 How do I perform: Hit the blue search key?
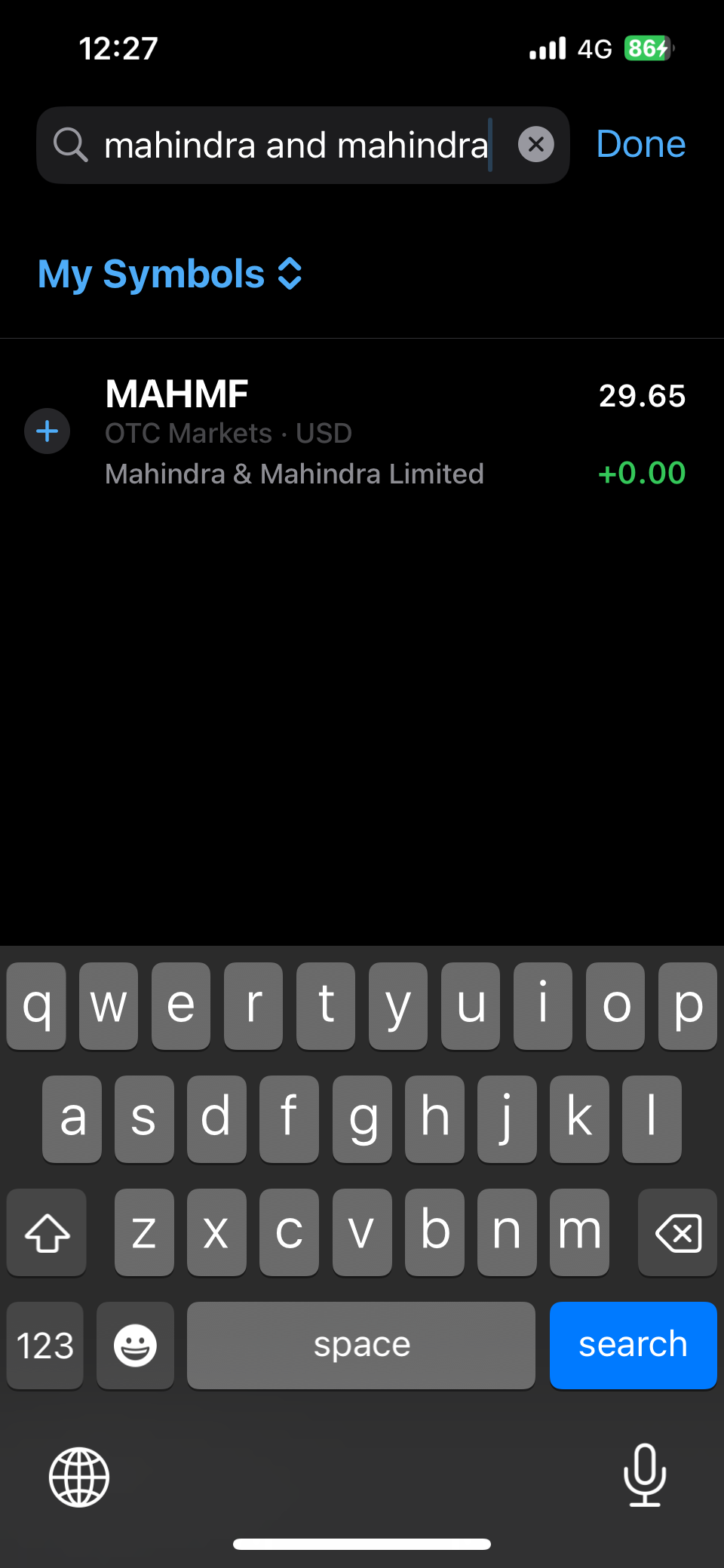[633, 1345]
